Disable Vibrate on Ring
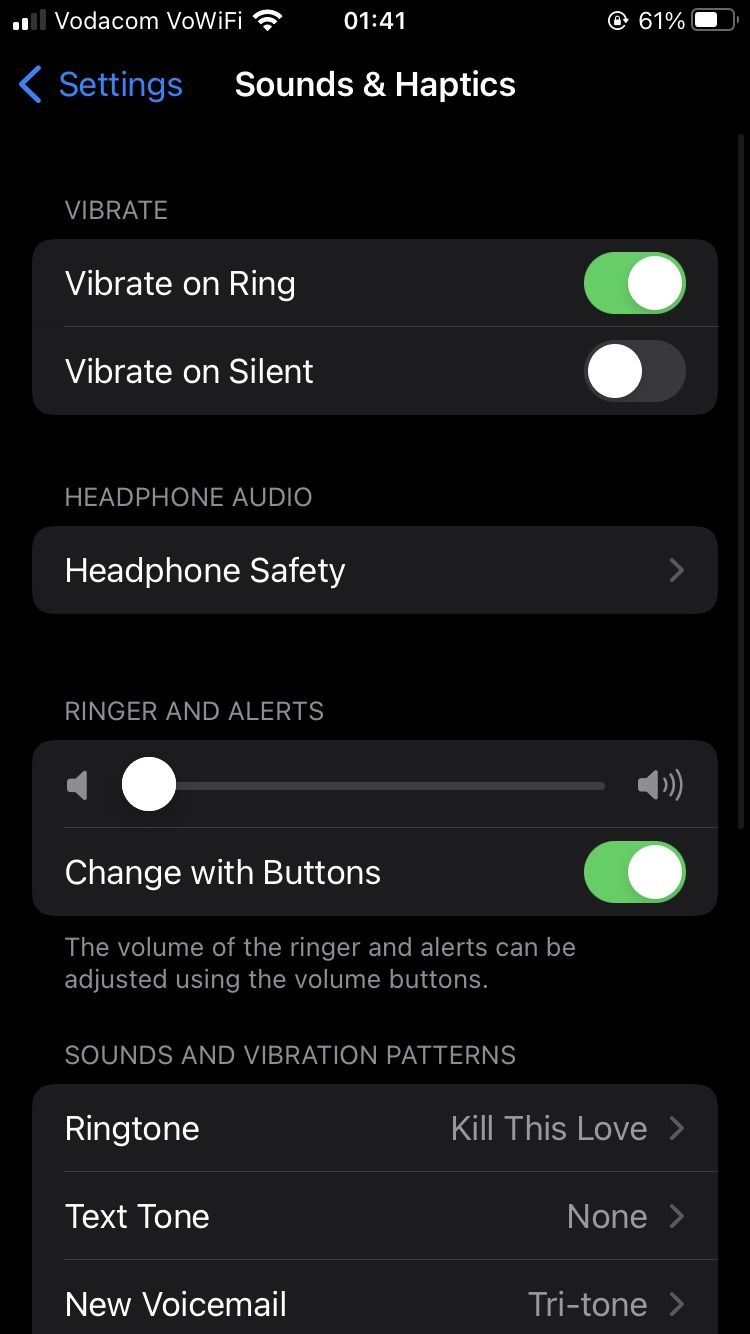This screenshot has height=1334, width=750. tap(634, 283)
